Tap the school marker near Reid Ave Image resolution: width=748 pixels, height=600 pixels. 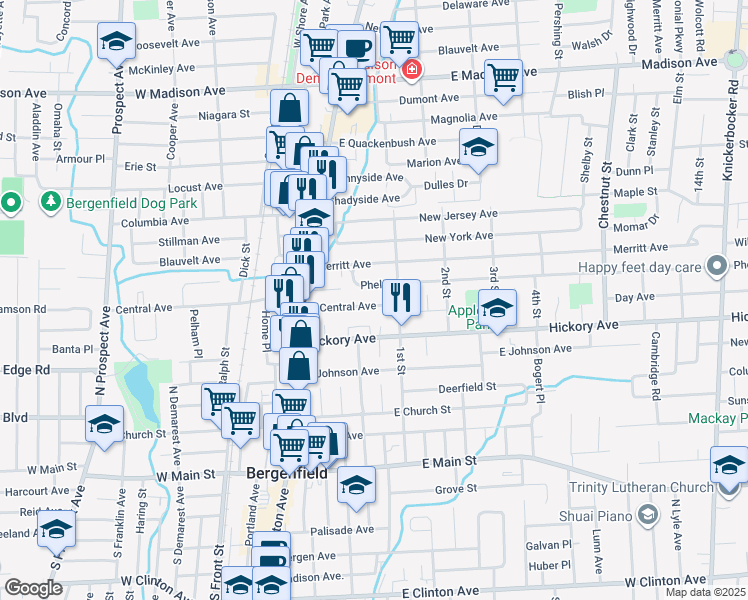coord(56,530)
